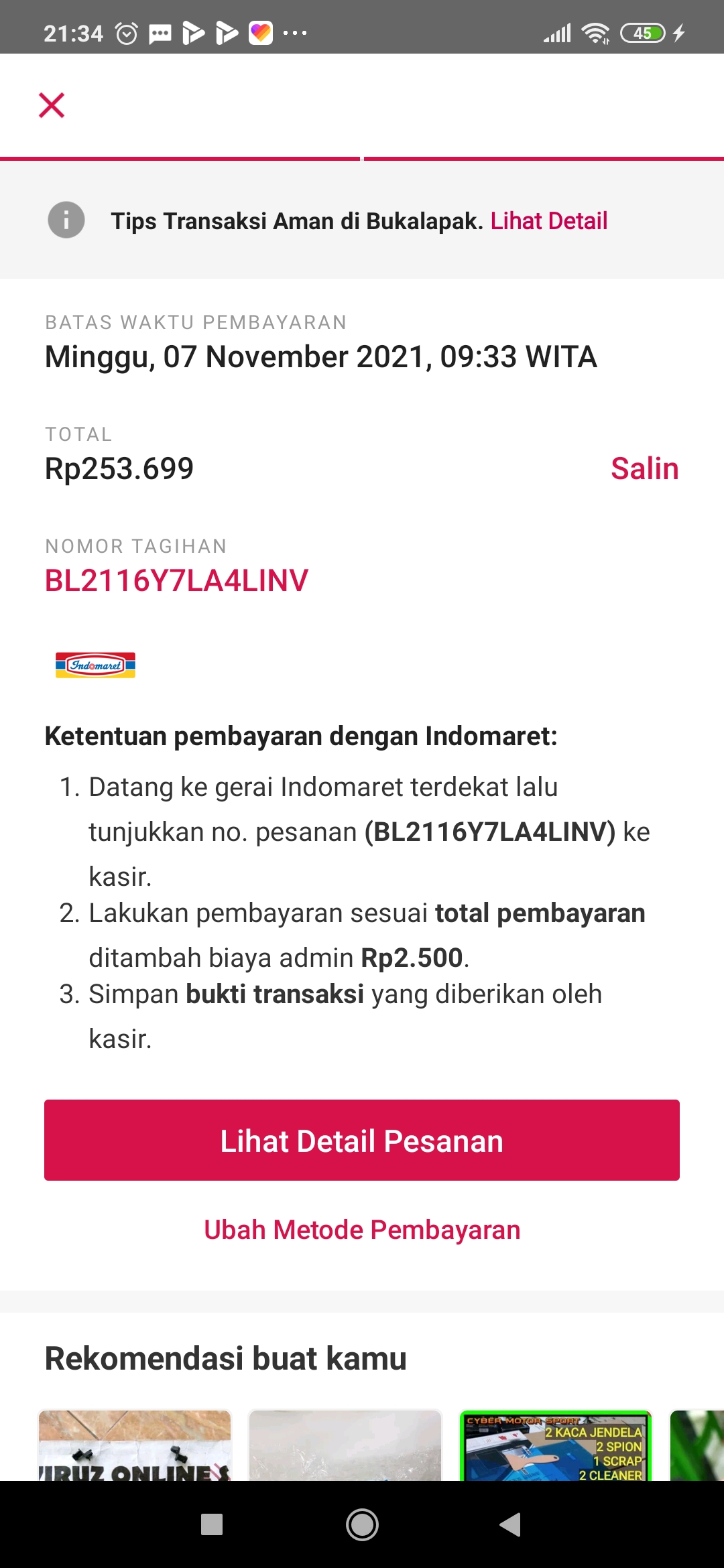The height and width of the screenshot is (1568, 724).
Task: Open the second recommended product card
Action: 345,1446
